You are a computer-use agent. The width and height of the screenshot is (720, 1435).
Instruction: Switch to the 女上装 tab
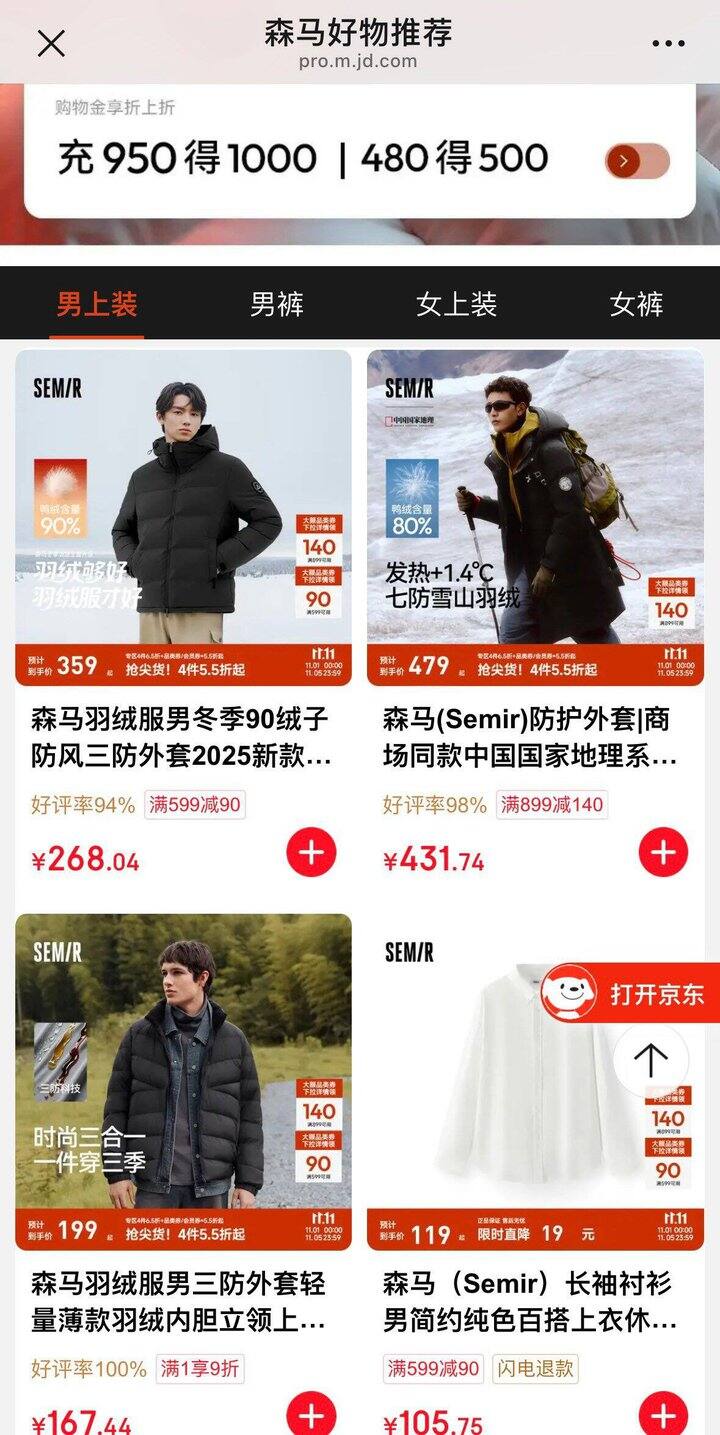pos(456,305)
